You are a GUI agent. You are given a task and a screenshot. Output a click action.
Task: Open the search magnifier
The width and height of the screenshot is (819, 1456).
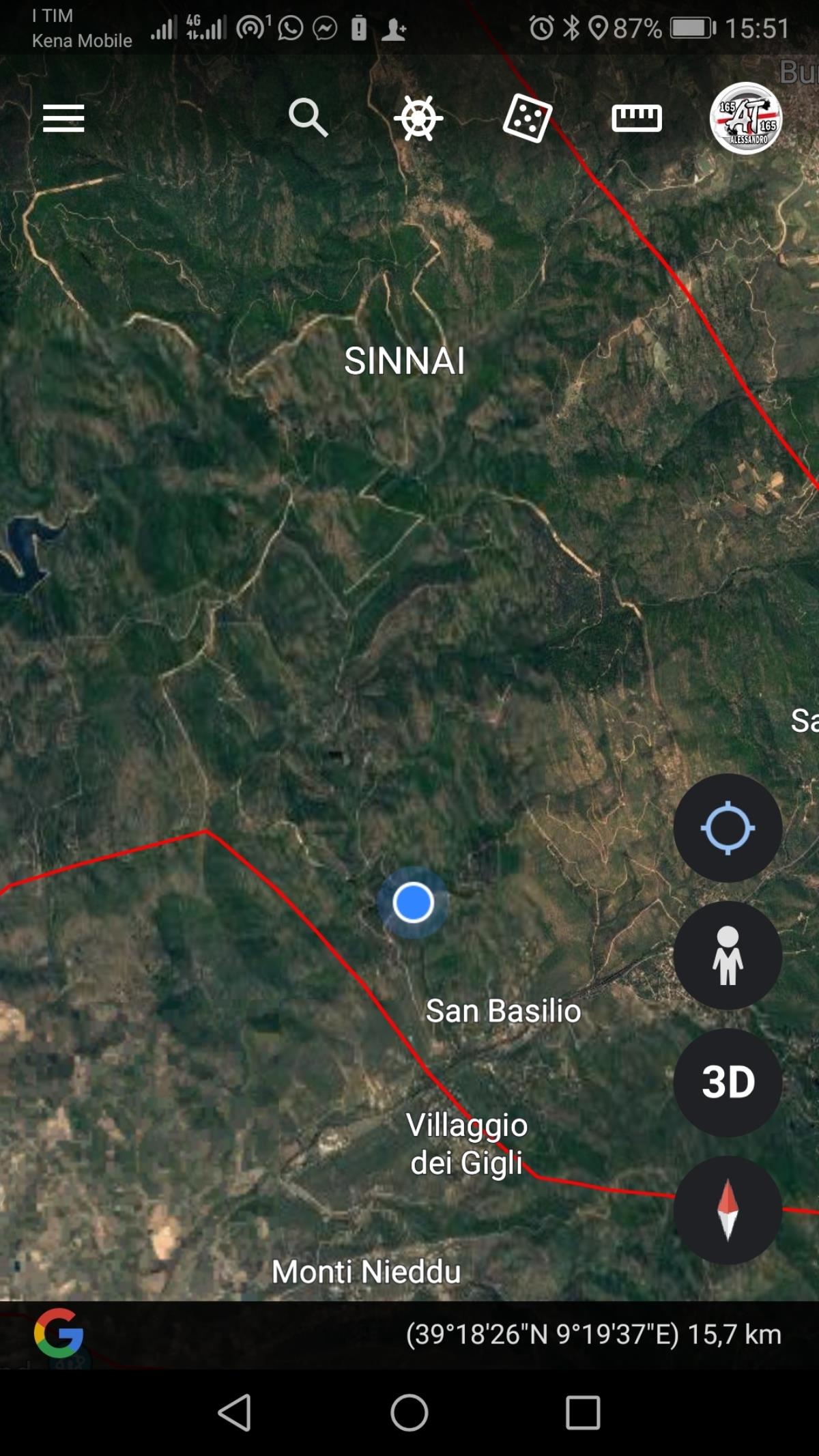click(x=308, y=117)
